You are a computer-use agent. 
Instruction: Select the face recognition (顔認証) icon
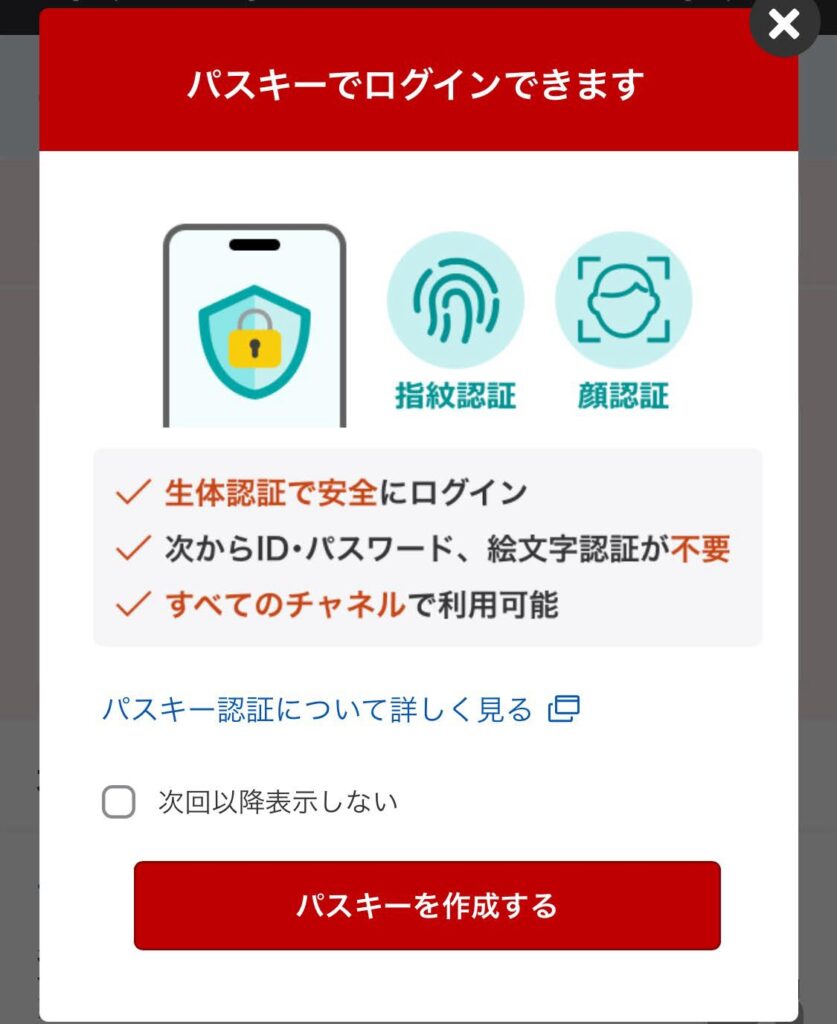pos(622,300)
